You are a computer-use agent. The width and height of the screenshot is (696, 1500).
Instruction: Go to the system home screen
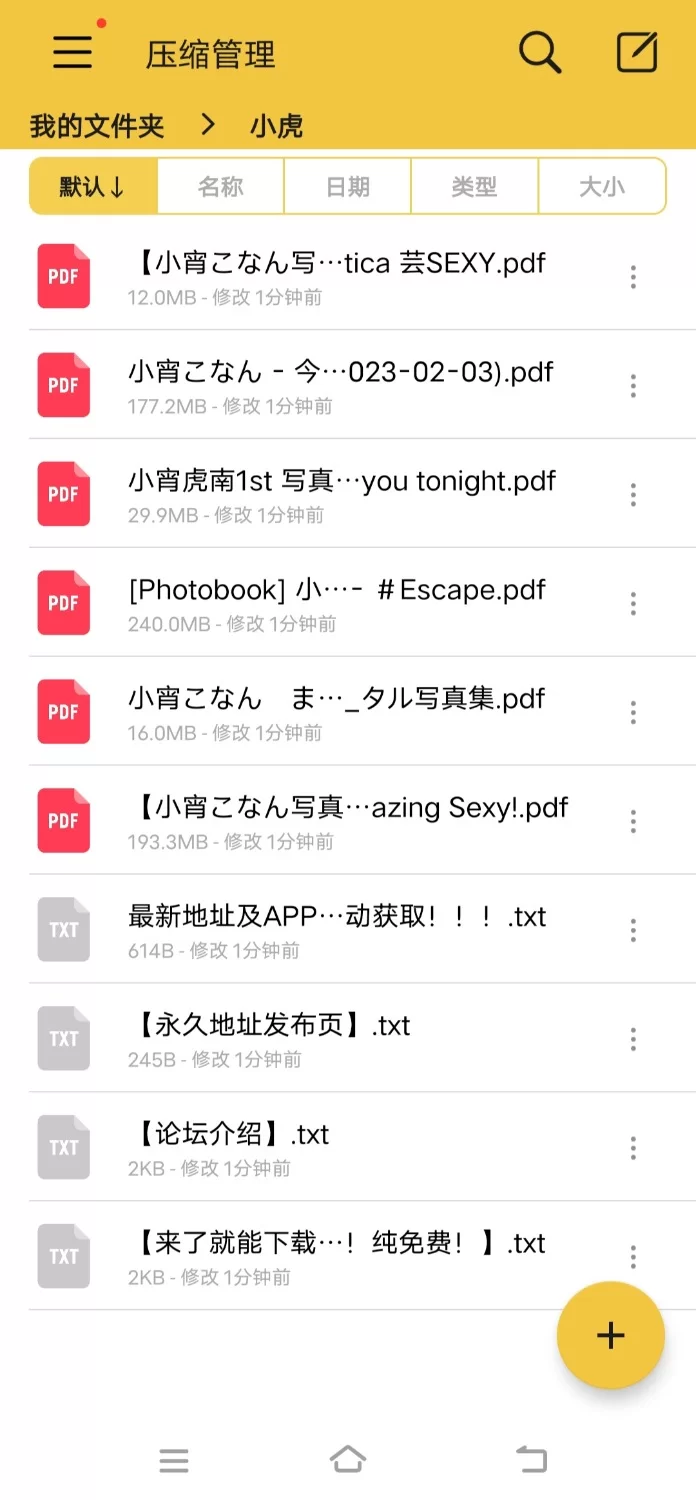coord(347,1461)
